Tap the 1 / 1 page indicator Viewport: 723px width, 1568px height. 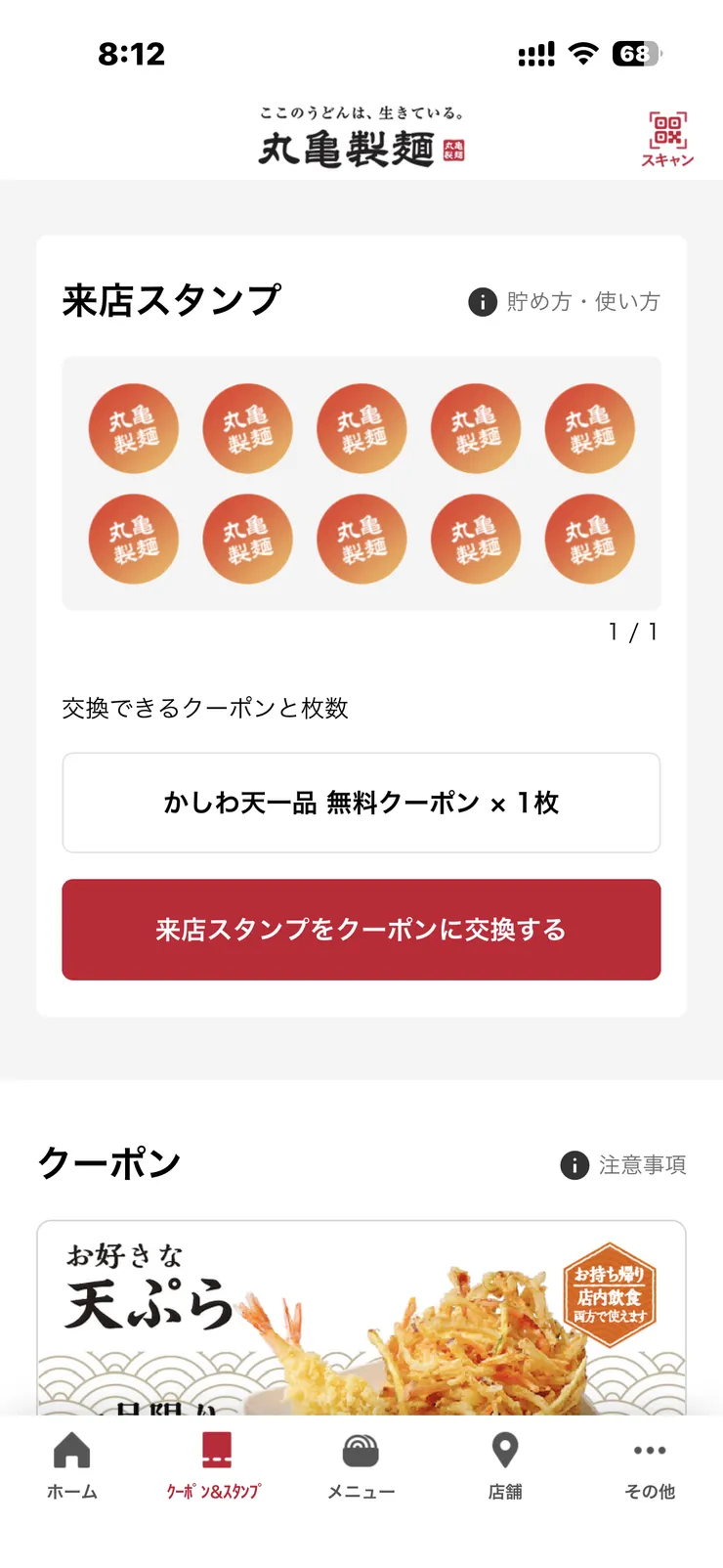[635, 632]
